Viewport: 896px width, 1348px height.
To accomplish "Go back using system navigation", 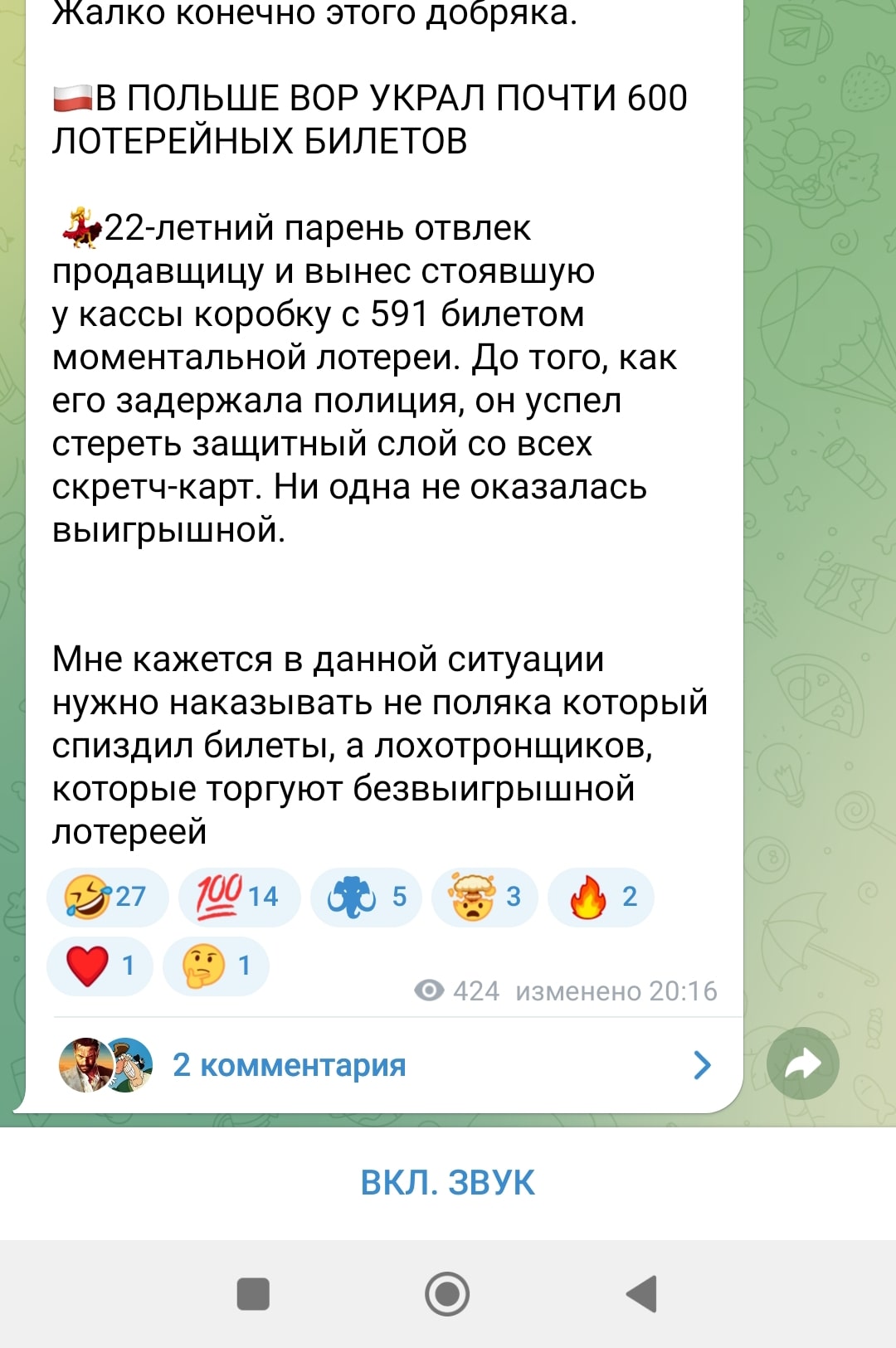I will point(641,1294).
